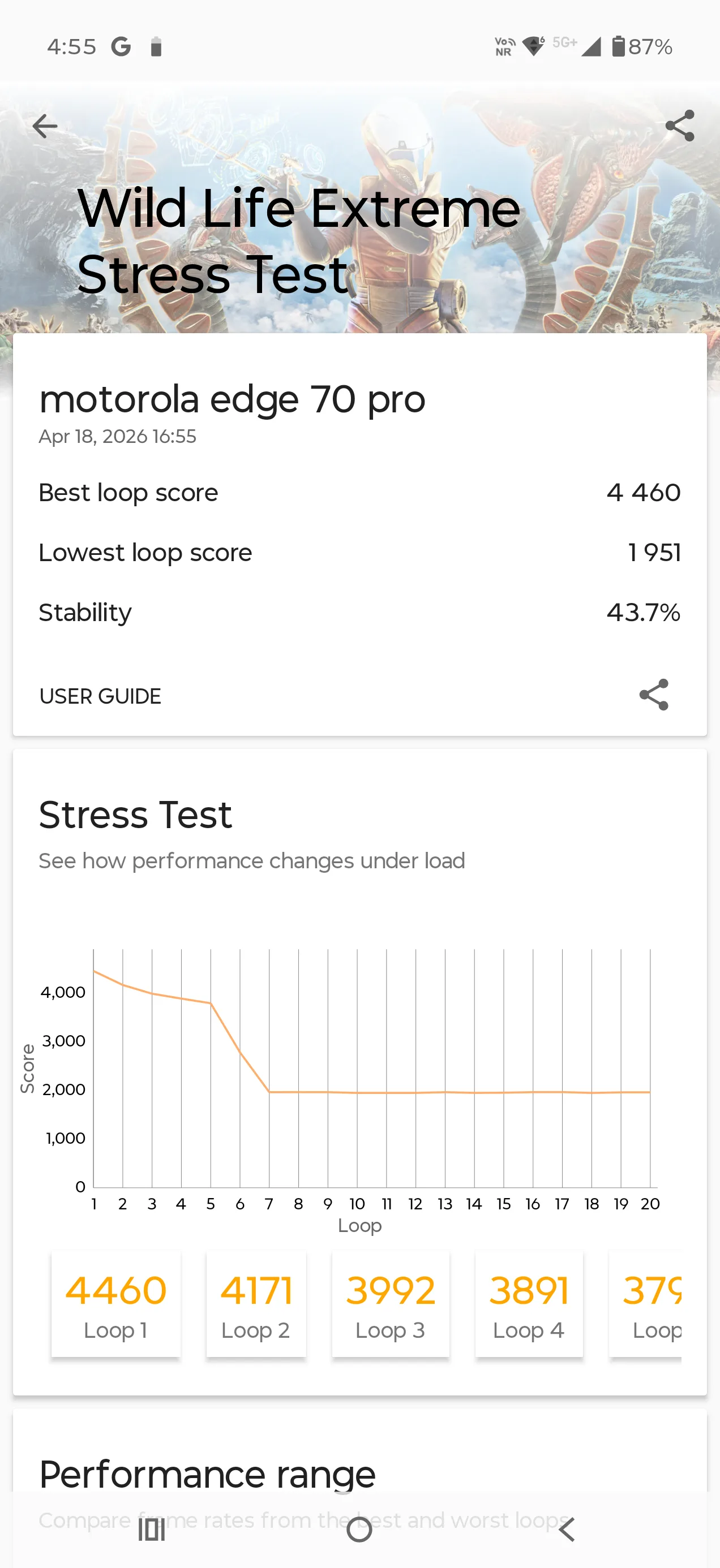Select the Loop 3 score card
The height and width of the screenshot is (1568, 720).
pos(391,1304)
